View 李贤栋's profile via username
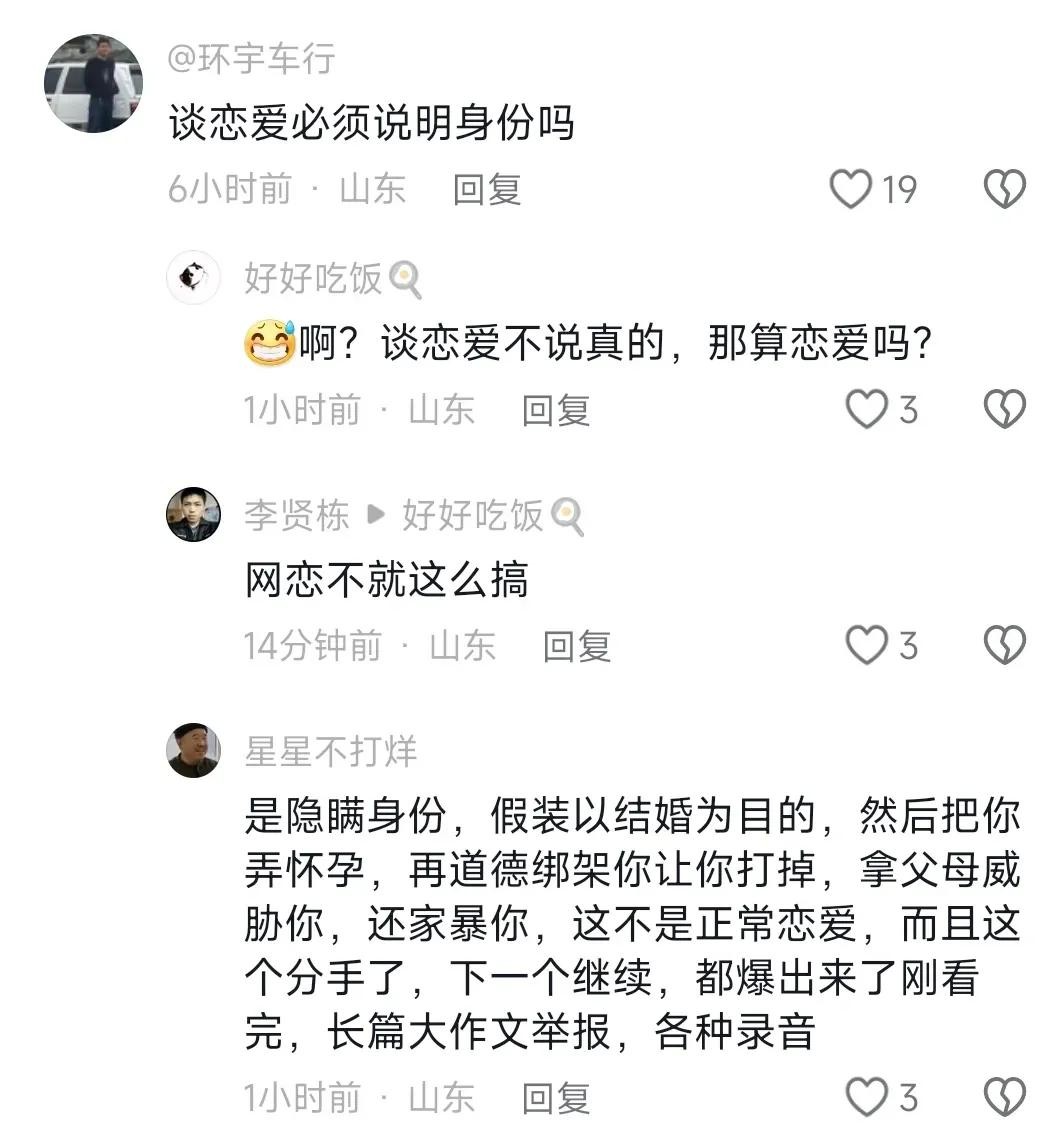Viewport: 1059px width, 1146px height. click(297, 515)
